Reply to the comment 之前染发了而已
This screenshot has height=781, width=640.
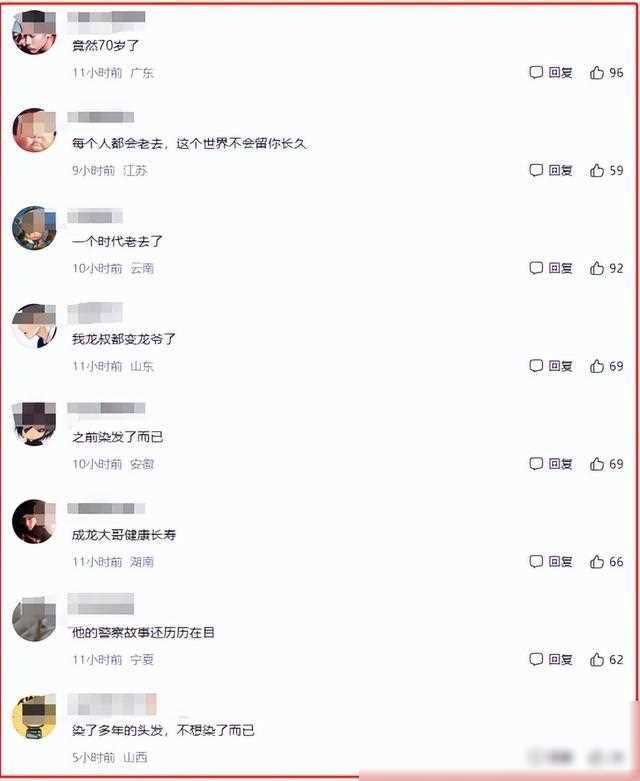click(551, 464)
